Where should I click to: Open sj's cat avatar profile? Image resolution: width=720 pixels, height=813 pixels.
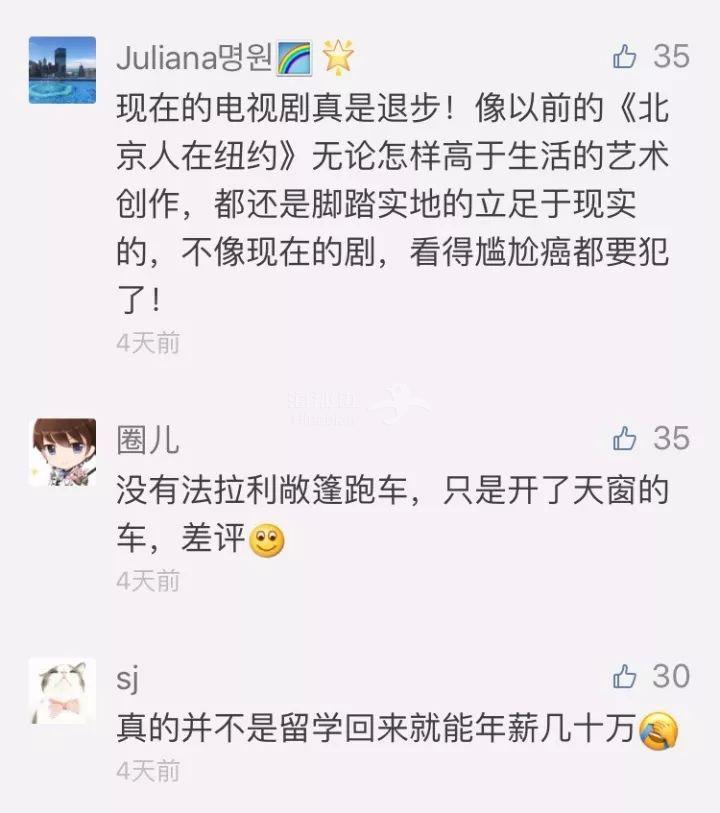click(x=62, y=691)
